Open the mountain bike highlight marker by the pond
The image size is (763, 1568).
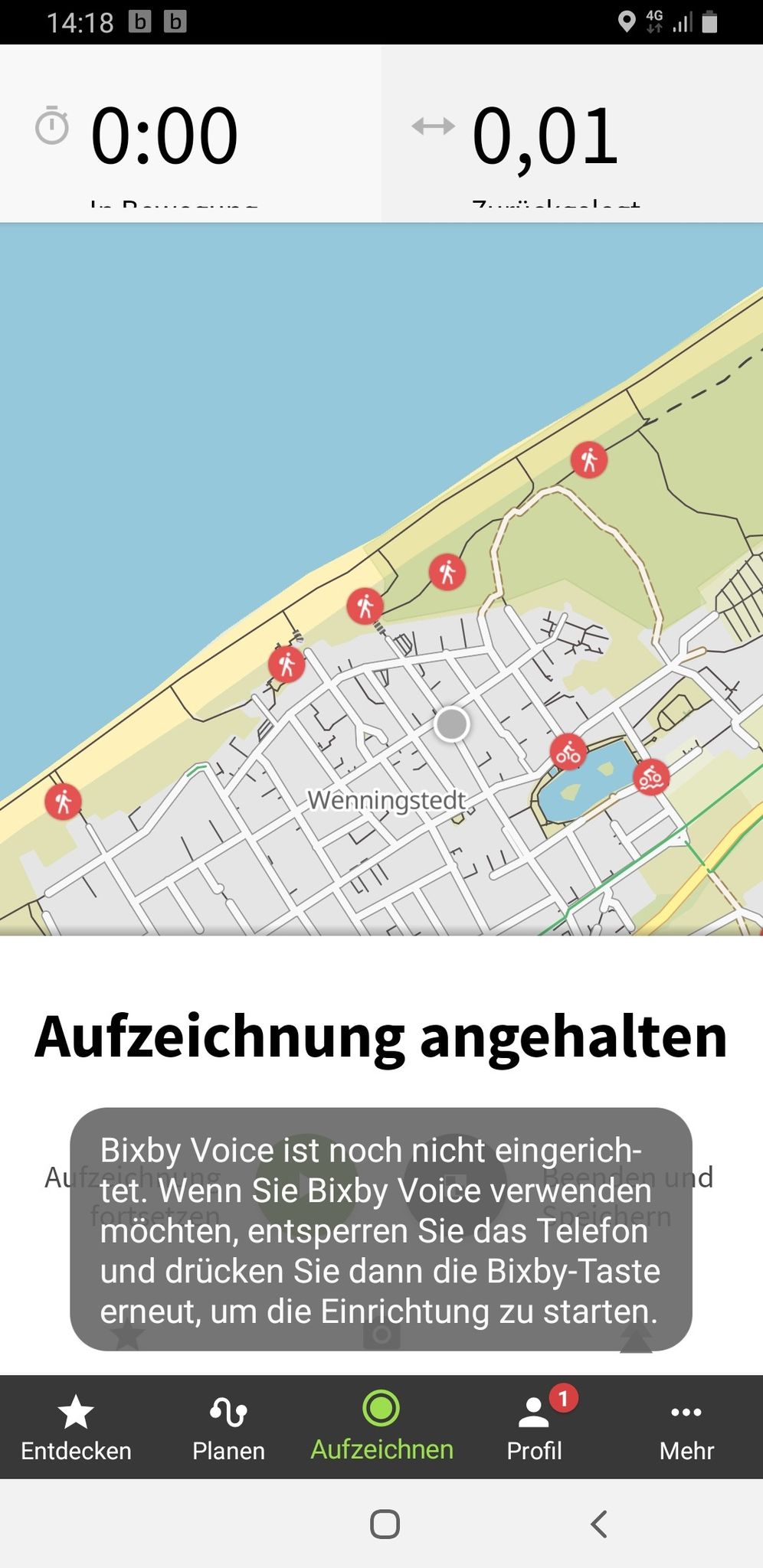[651, 778]
